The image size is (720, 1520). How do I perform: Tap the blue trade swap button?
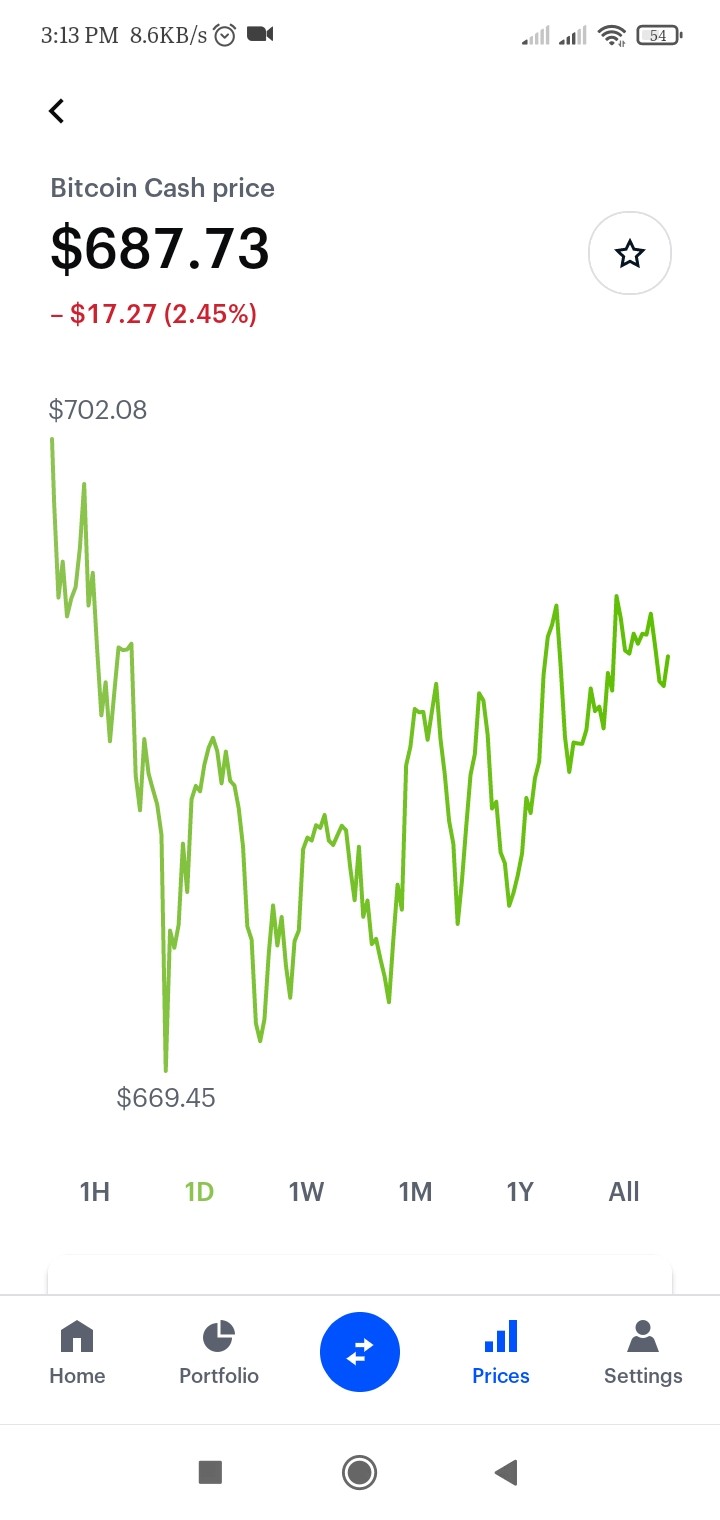360,1352
